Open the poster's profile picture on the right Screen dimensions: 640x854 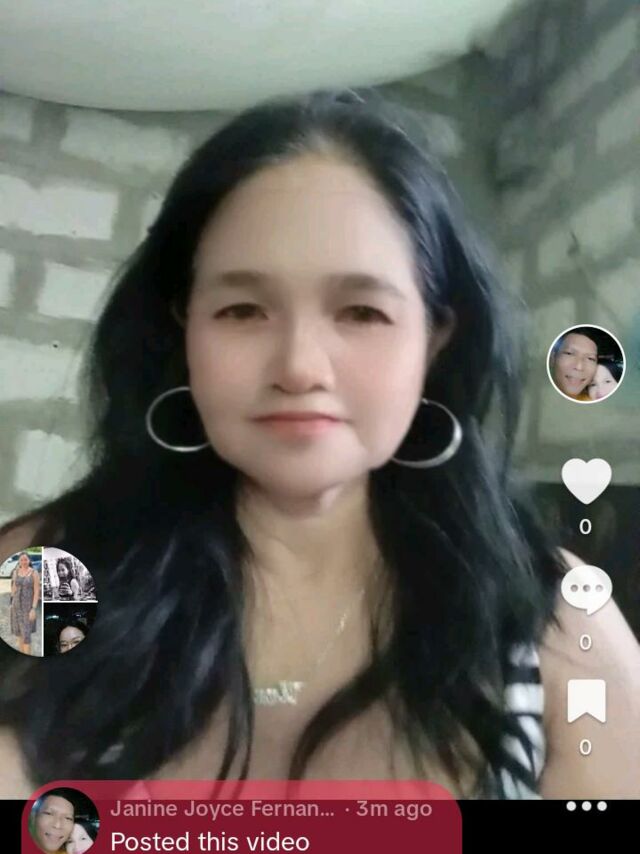pyautogui.click(x=586, y=364)
